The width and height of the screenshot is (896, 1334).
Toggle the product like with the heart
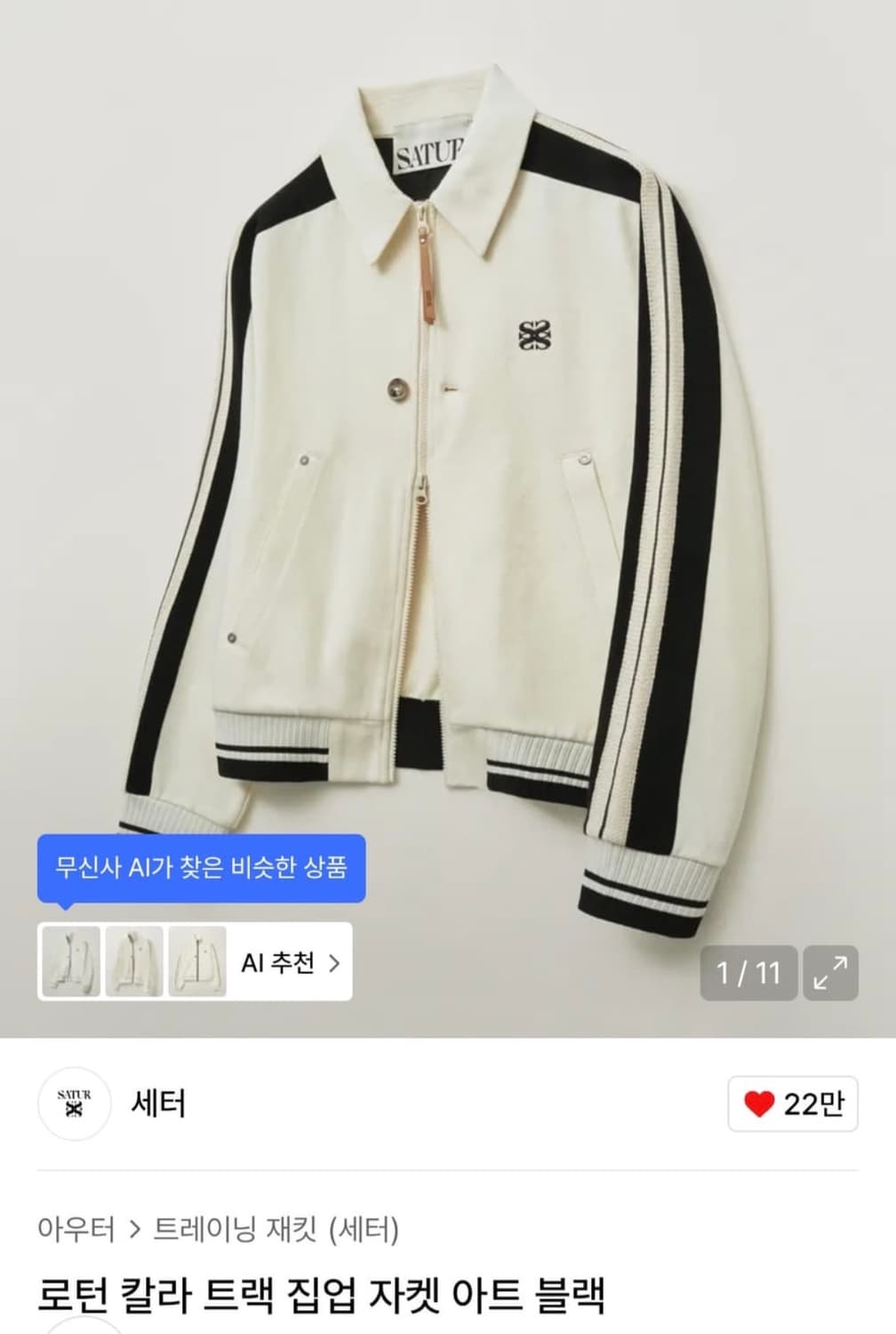click(793, 1105)
